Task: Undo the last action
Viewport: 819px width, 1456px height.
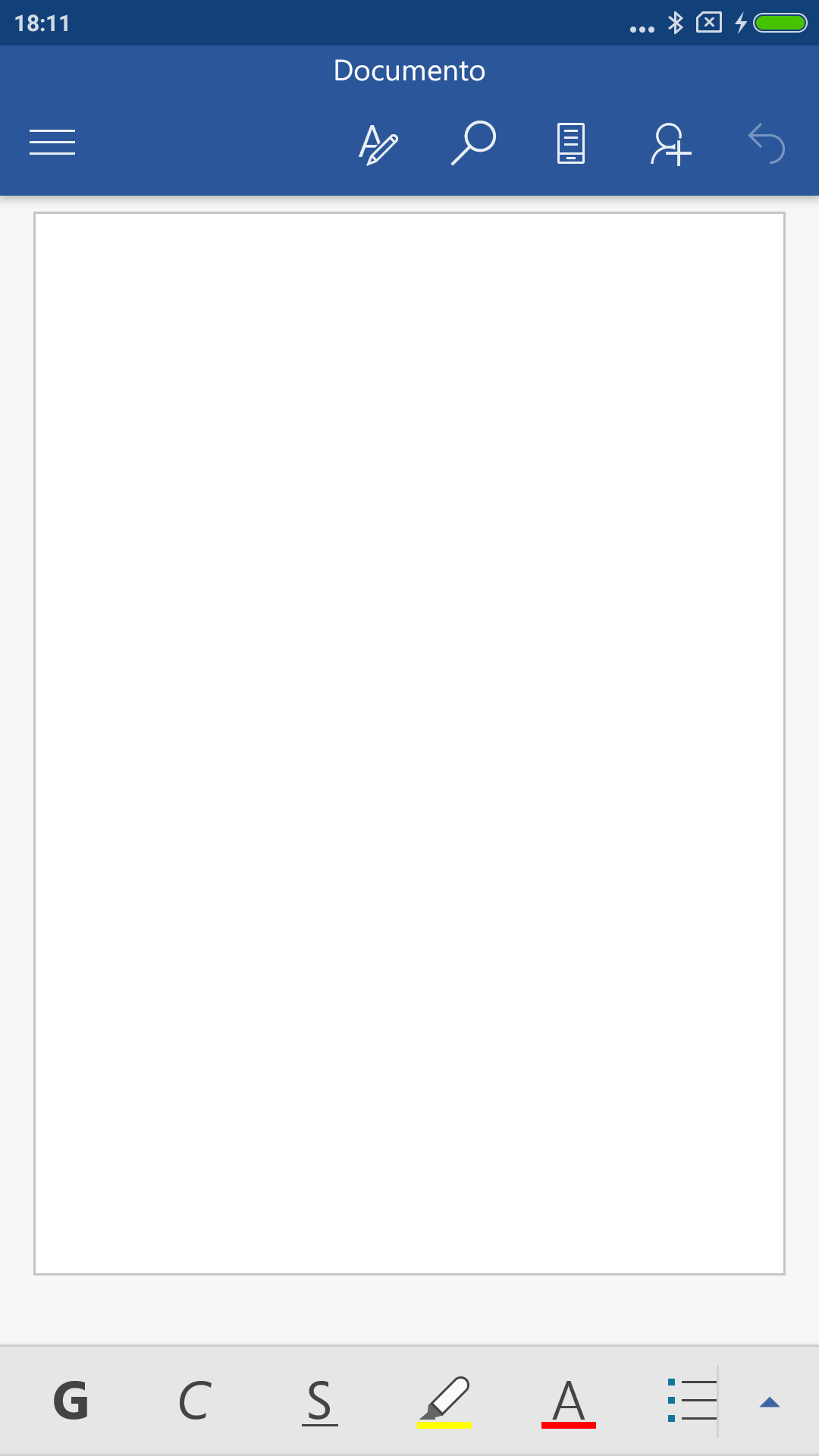Action: 766,143
